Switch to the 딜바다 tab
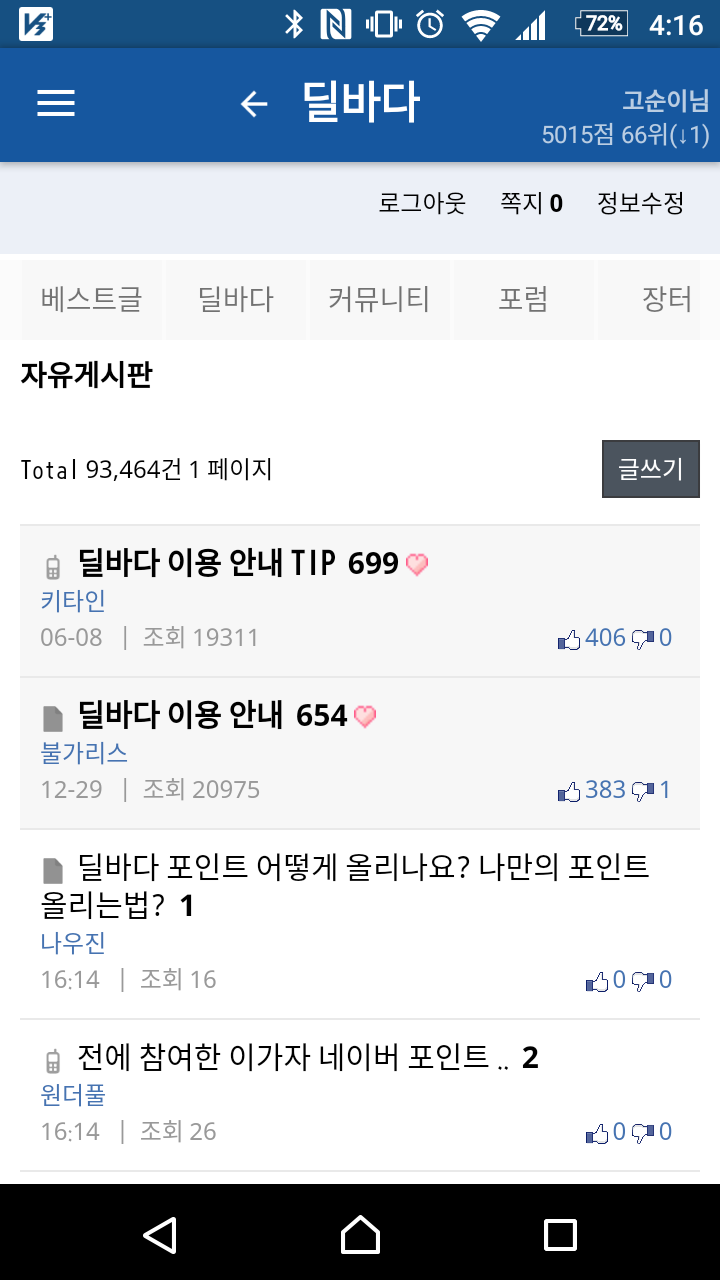 (236, 299)
